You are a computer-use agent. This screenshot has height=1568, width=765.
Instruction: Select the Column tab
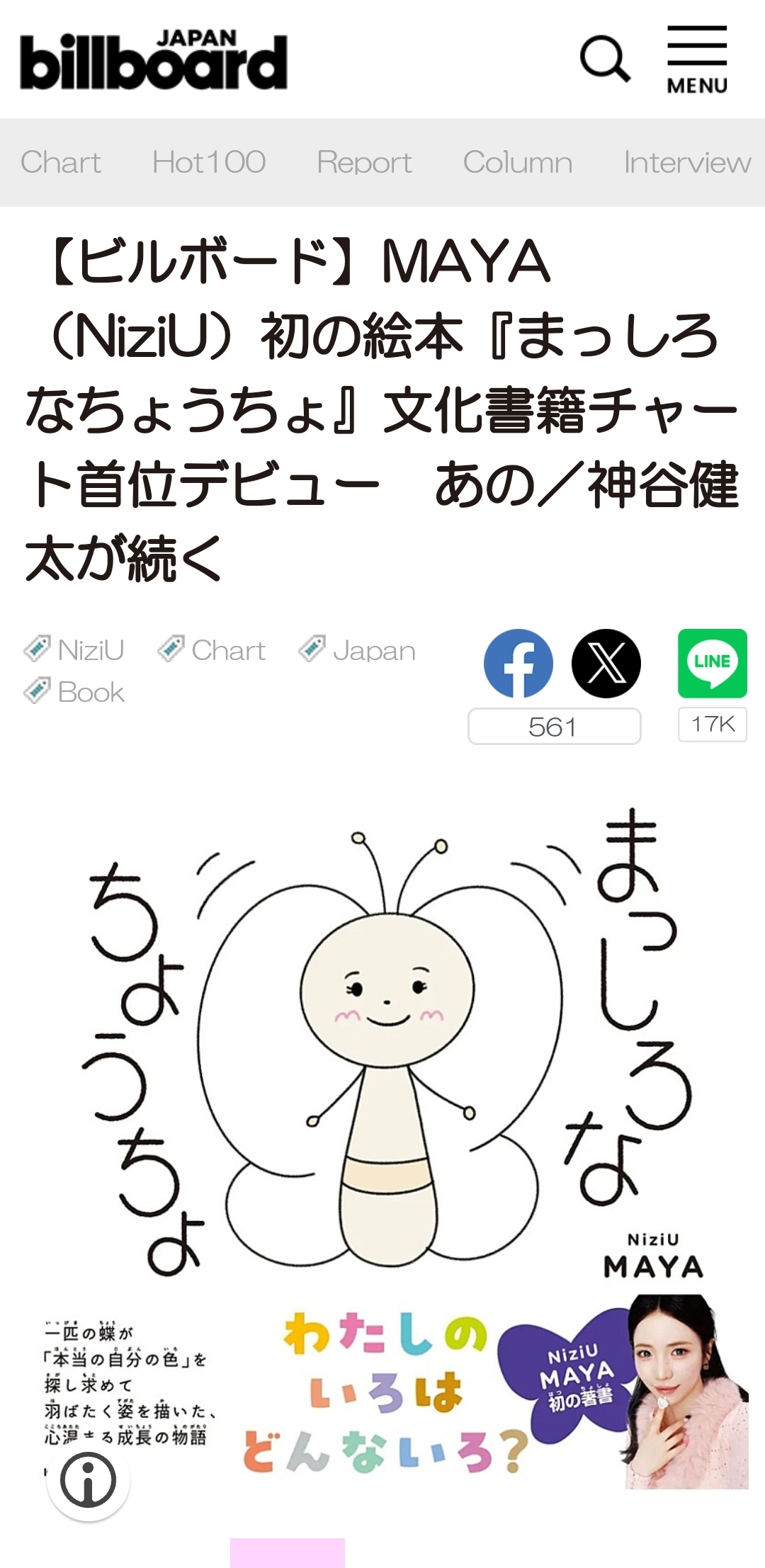[518, 162]
